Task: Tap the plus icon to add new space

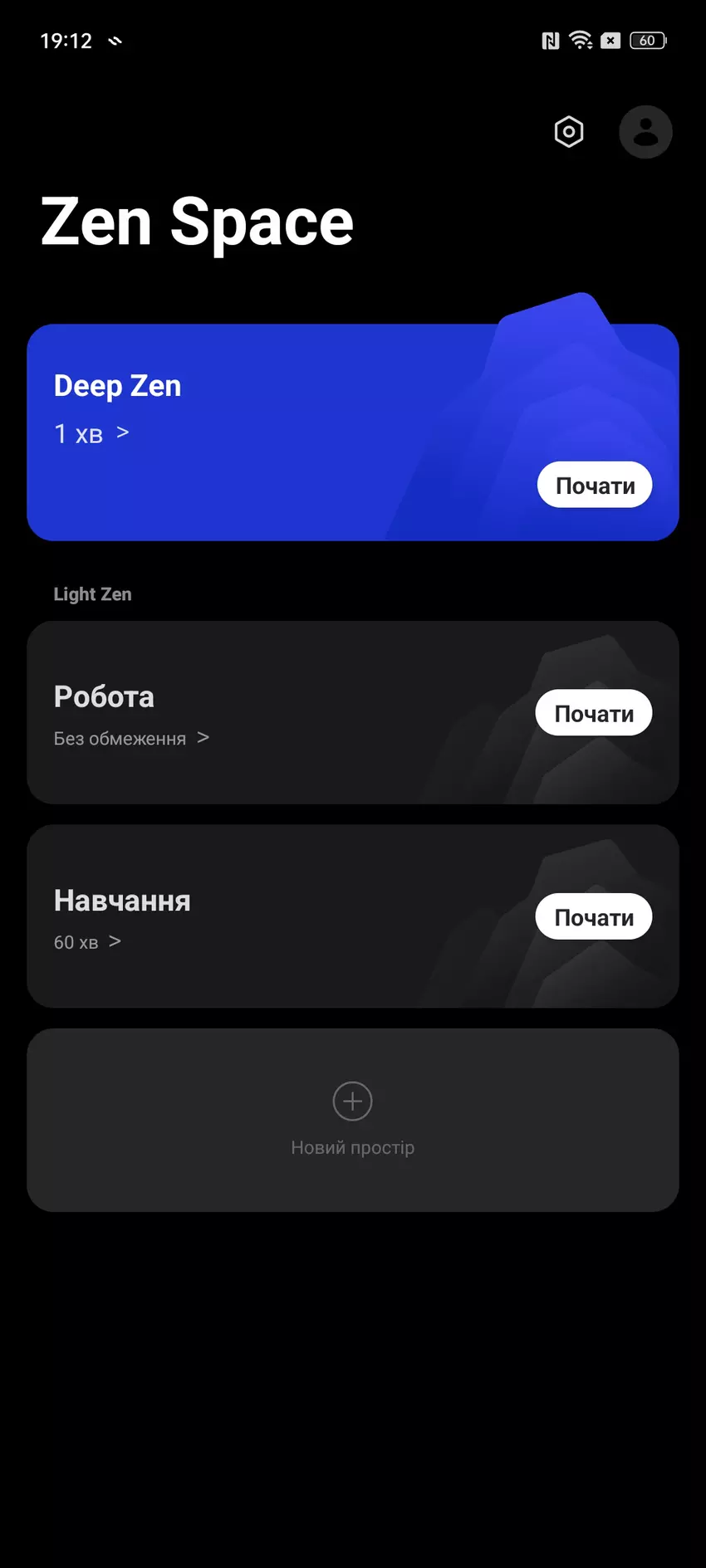Action: (x=352, y=1101)
